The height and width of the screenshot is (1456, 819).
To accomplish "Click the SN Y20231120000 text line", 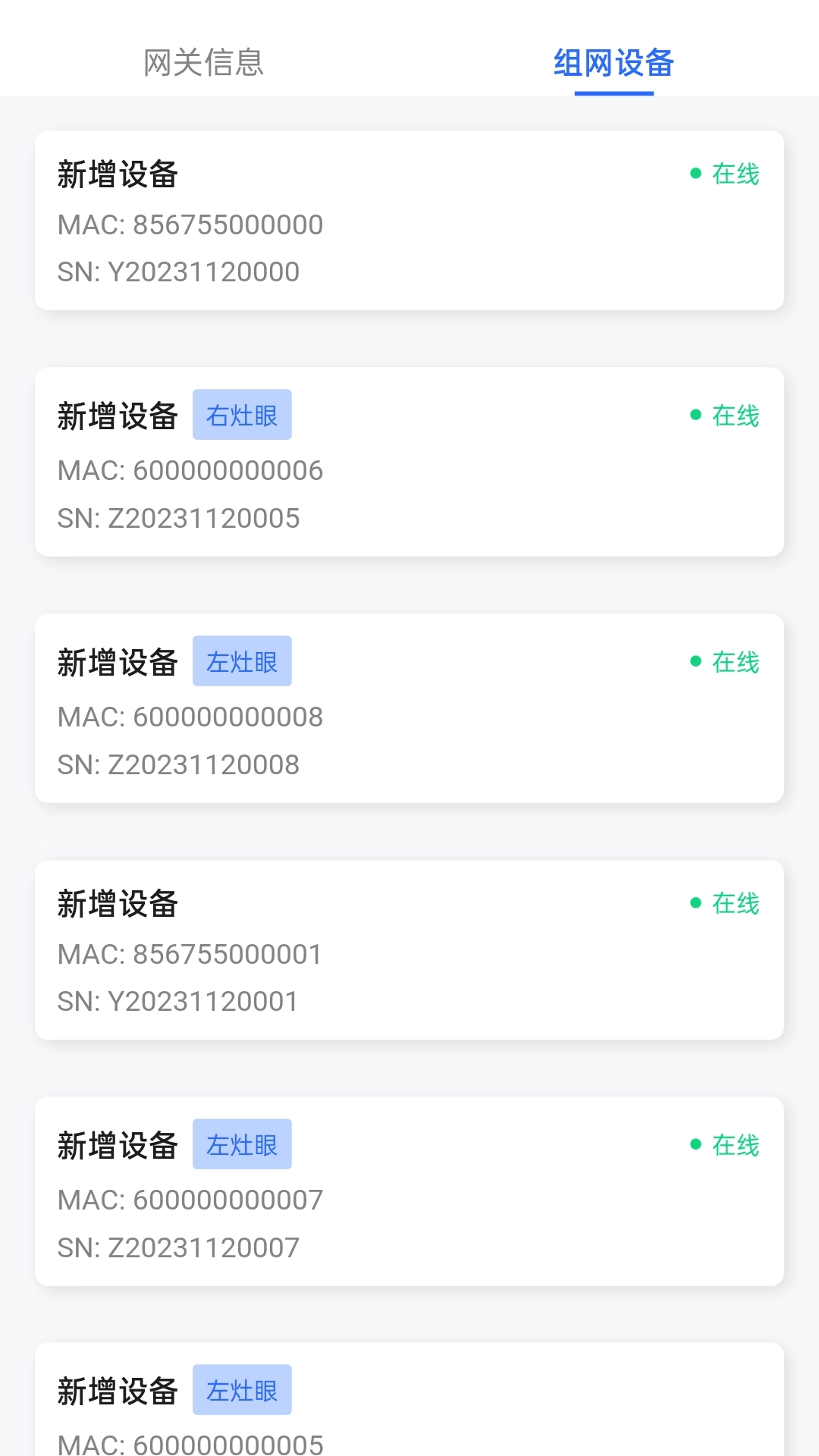I will click(x=178, y=271).
